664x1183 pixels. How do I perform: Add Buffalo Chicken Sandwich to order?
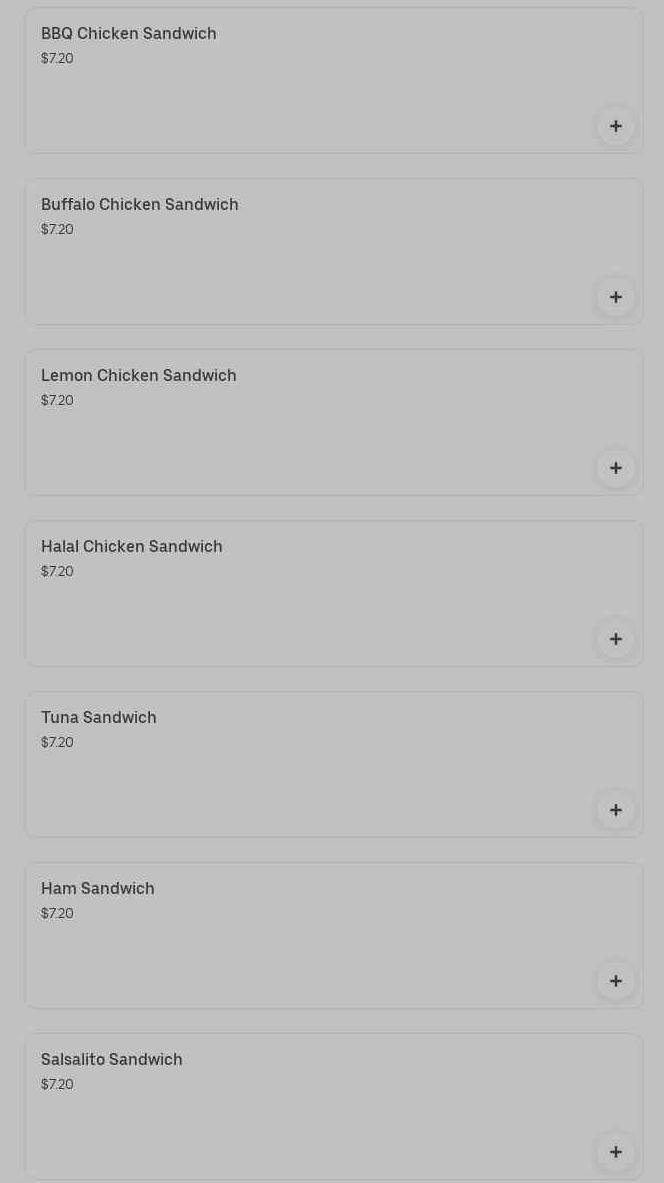coord(616,297)
